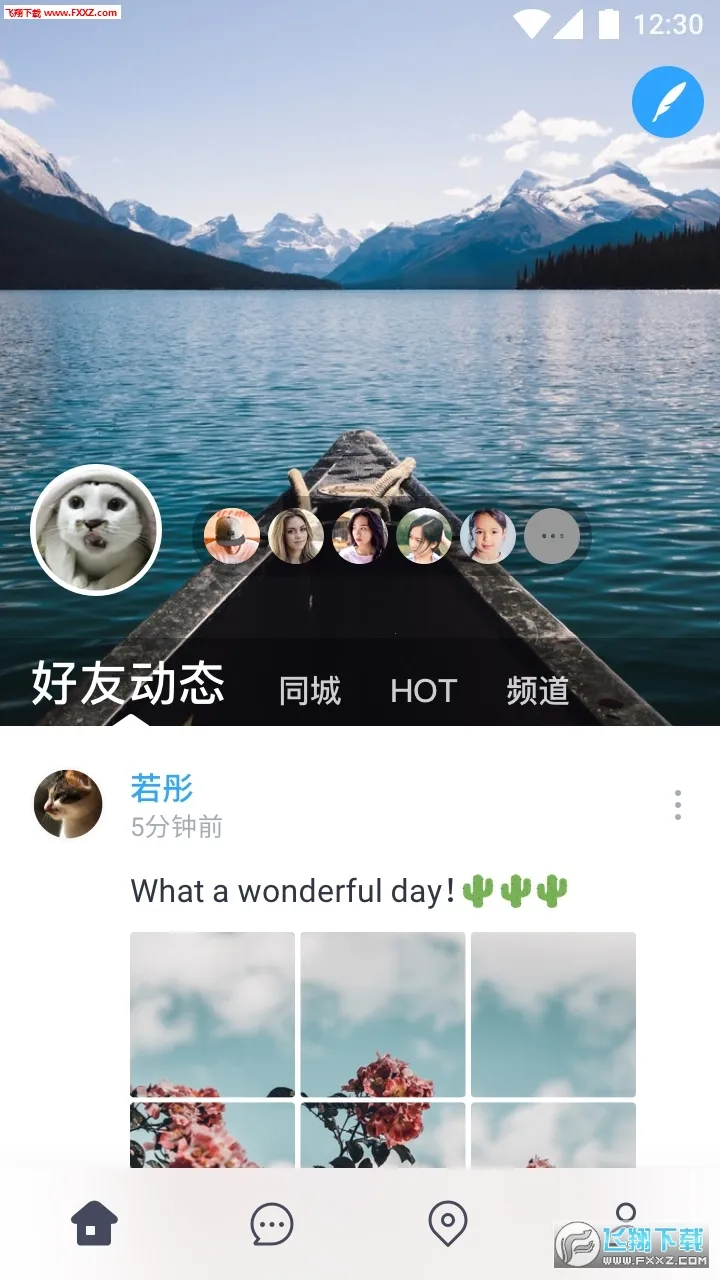Screen dimensions: 720x1280
Task: View 若彤's profile from her name
Action: coord(162,788)
